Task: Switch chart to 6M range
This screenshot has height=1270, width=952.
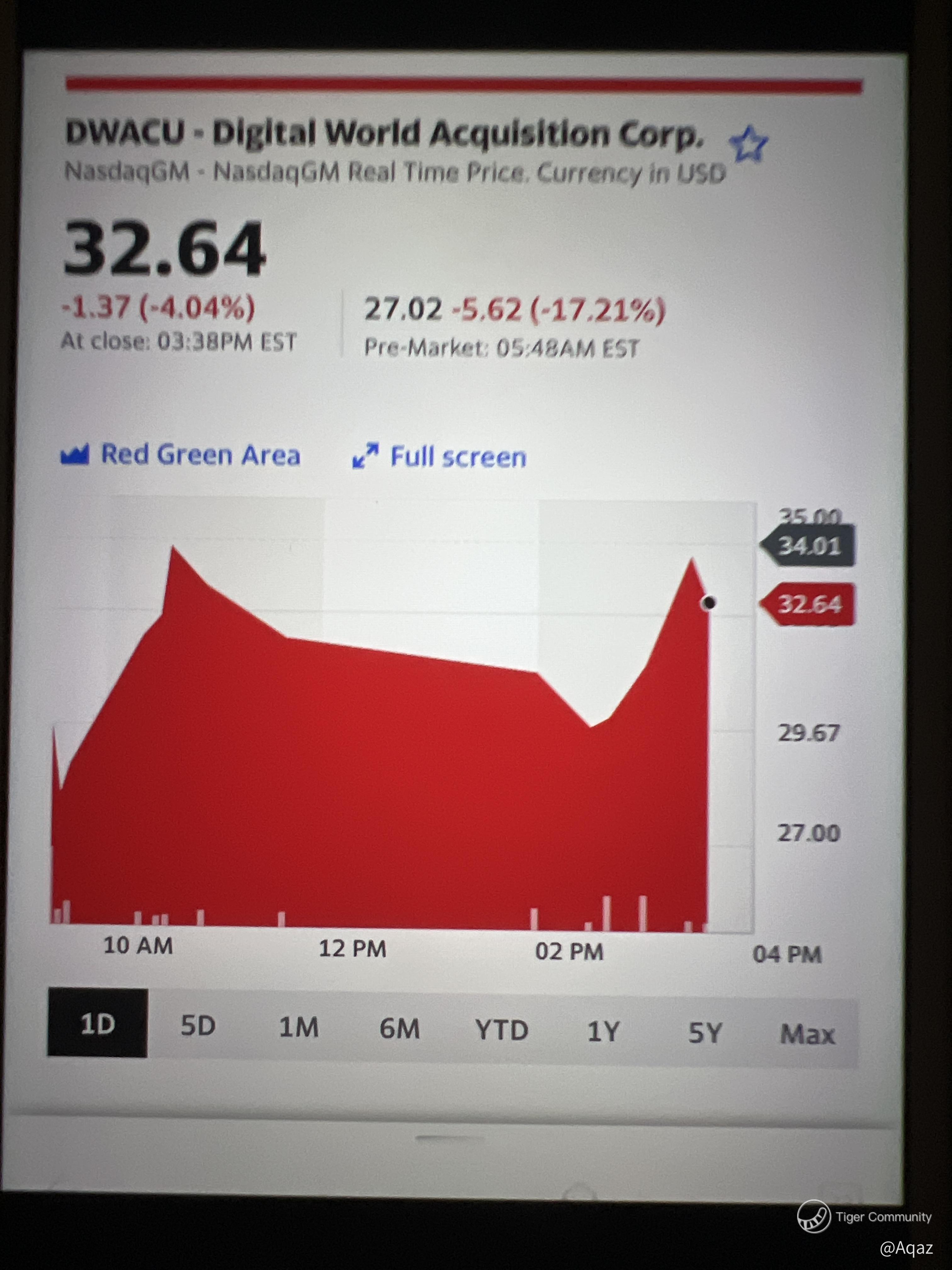Action: click(x=399, y=1029)
